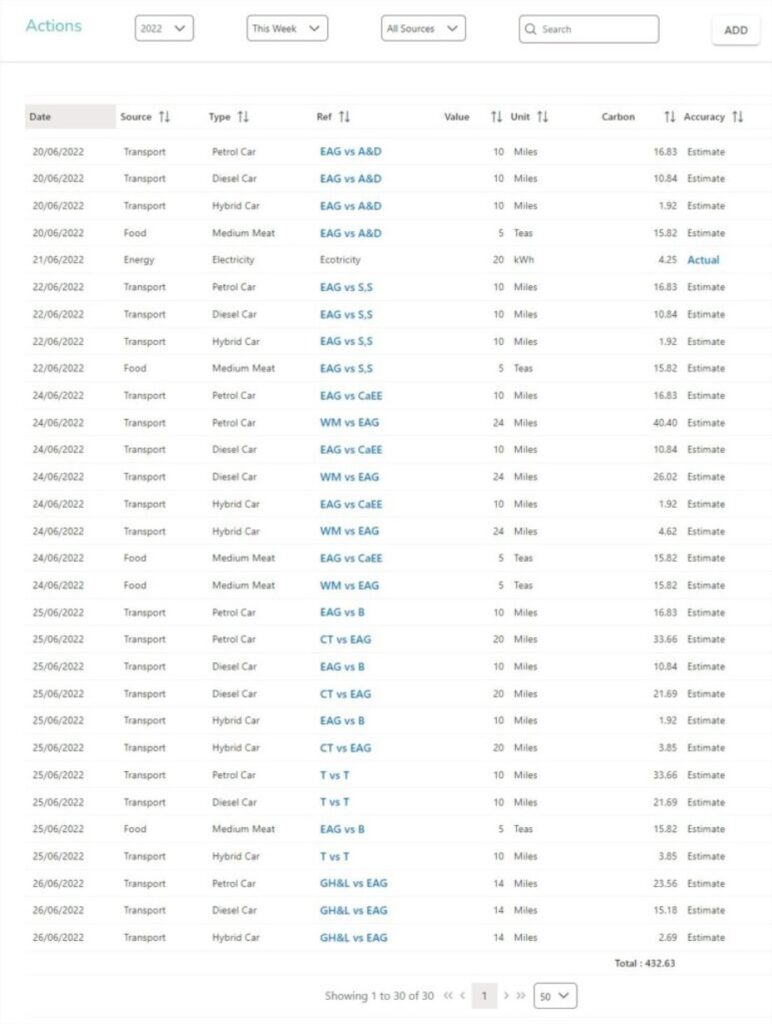The width and height of the screenshot is (772, 1024).
Task: Open the Actual accuracy link for Ecotricity
Action: point(703,260)
